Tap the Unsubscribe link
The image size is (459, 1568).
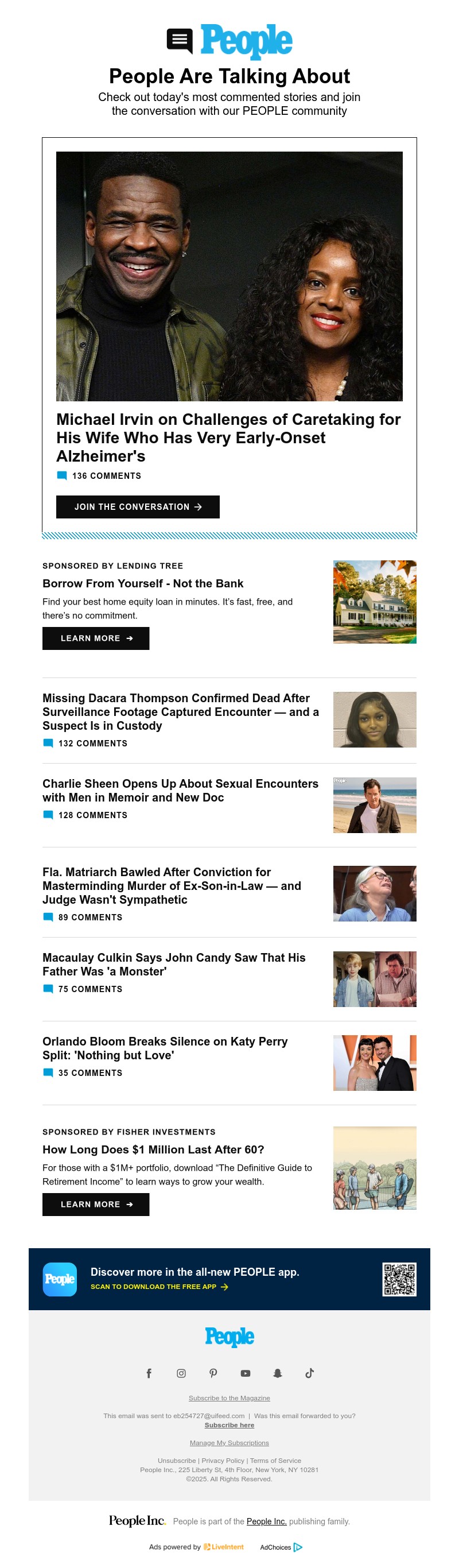176,1460
